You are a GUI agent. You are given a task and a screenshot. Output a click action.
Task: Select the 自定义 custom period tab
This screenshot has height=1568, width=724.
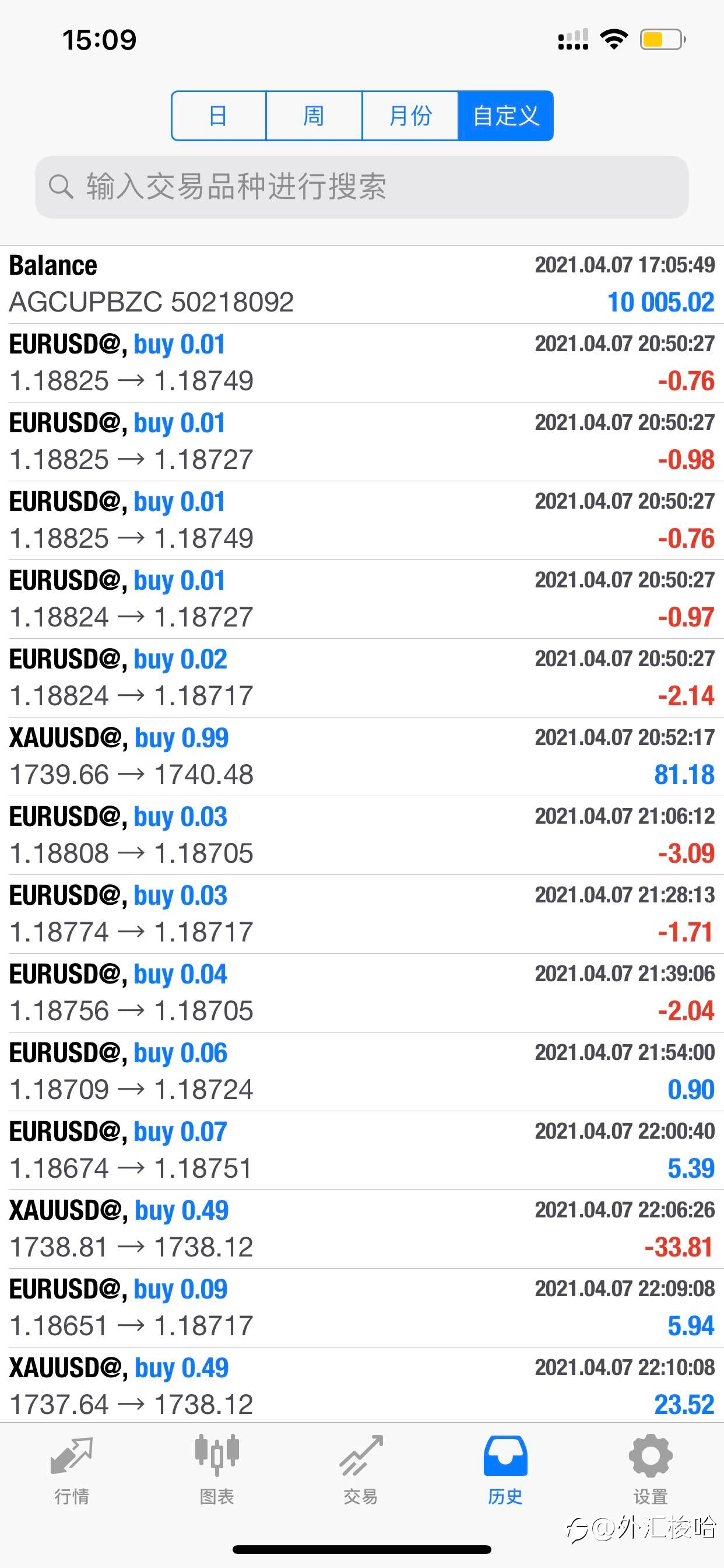pyautogui.click(x=505, y=116)
